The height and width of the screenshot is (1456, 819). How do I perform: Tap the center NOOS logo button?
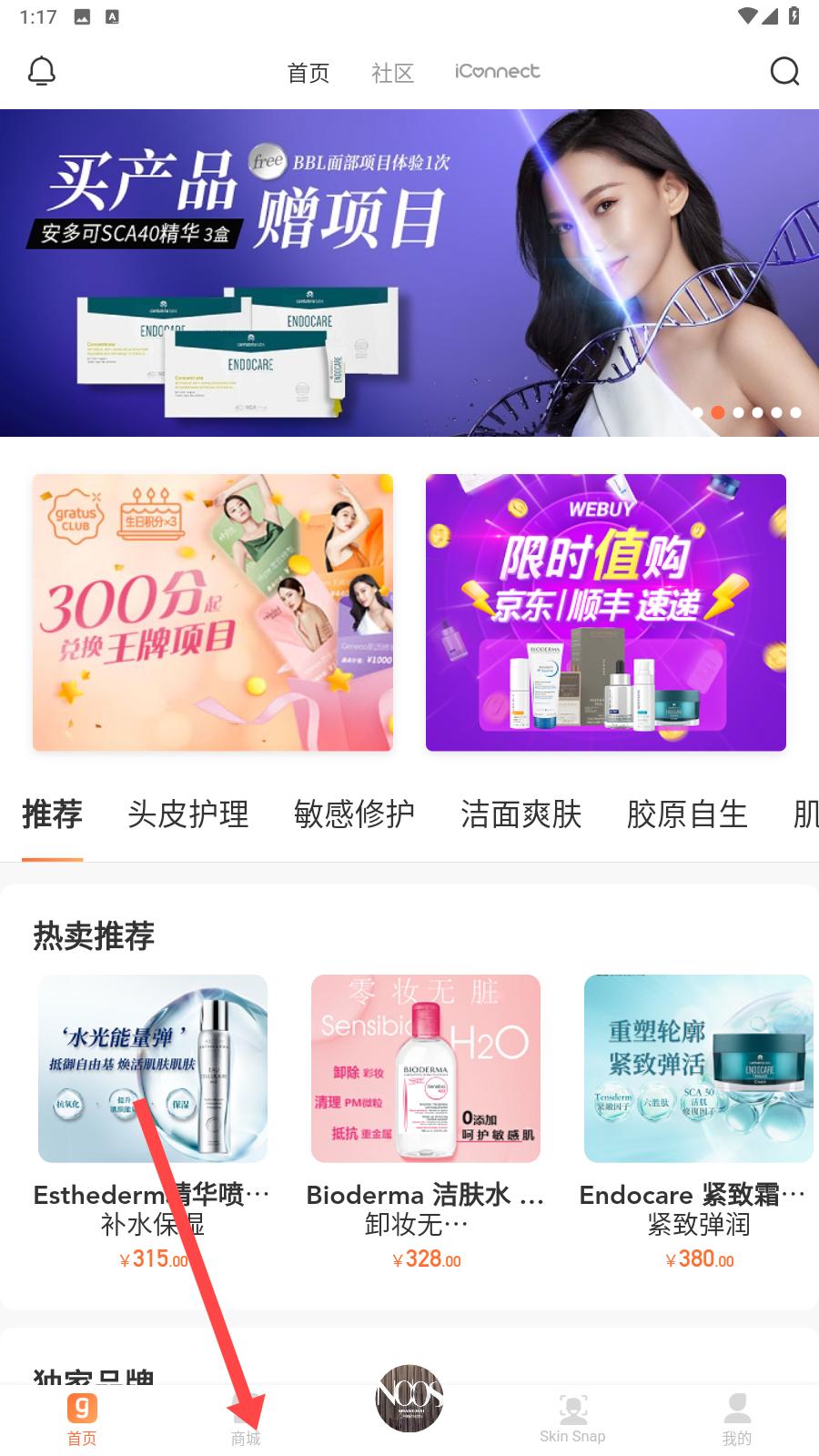(x=409, y=1399)
